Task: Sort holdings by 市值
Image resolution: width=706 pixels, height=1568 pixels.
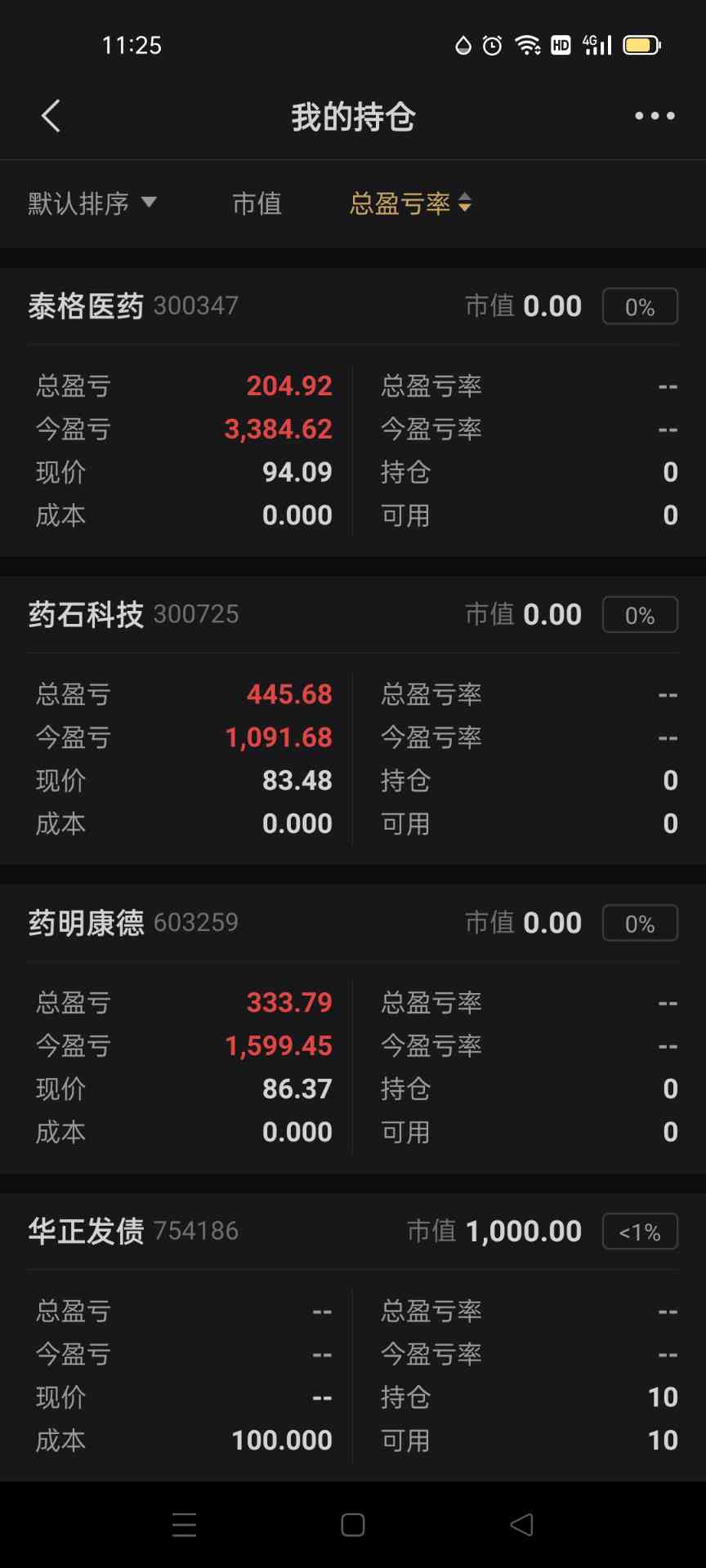Action: (x=257, y=203)
